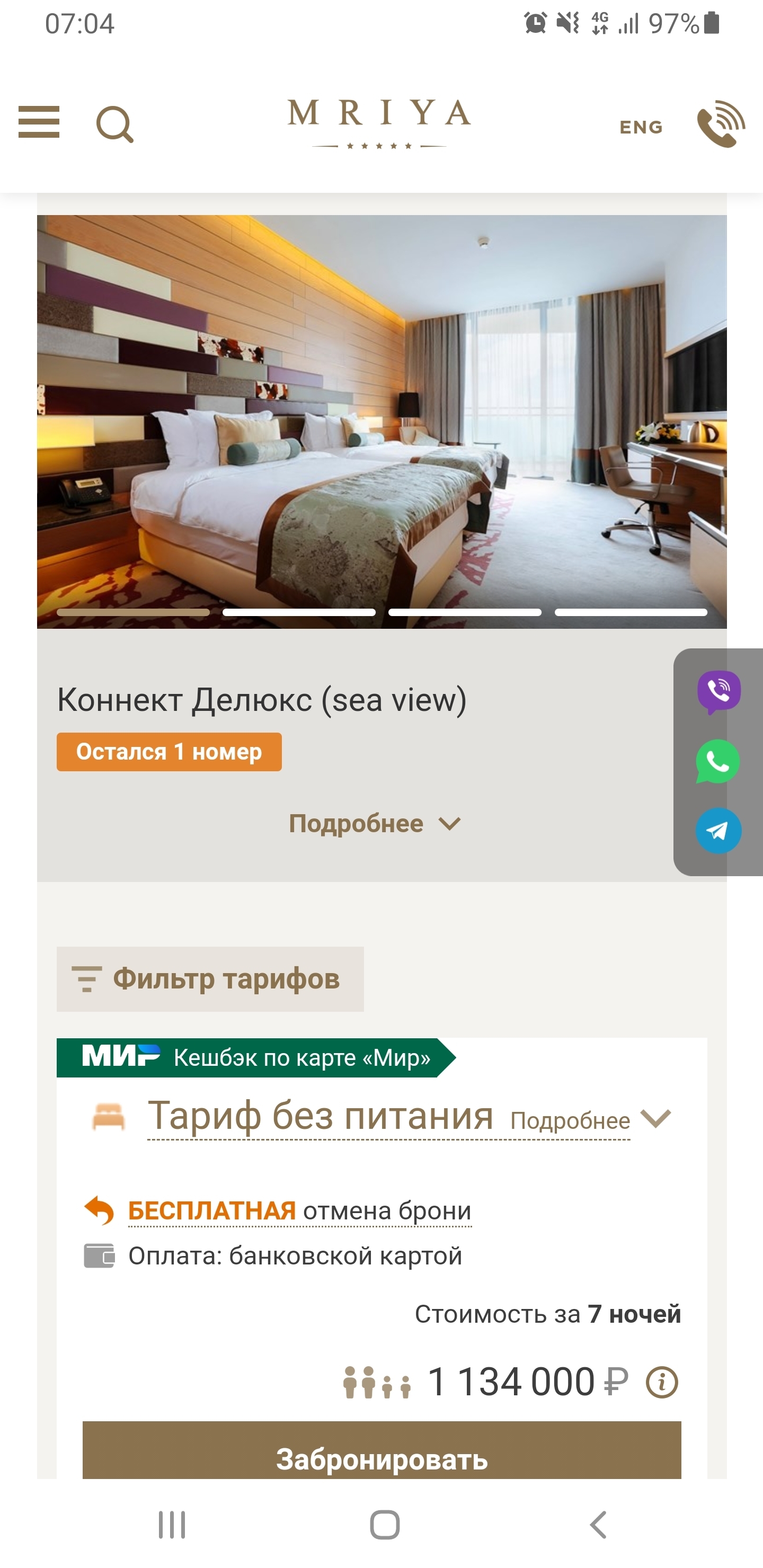Switch language to ENG
The image size is (763, 1568).
pyautogui.click(x=641, y=127)
